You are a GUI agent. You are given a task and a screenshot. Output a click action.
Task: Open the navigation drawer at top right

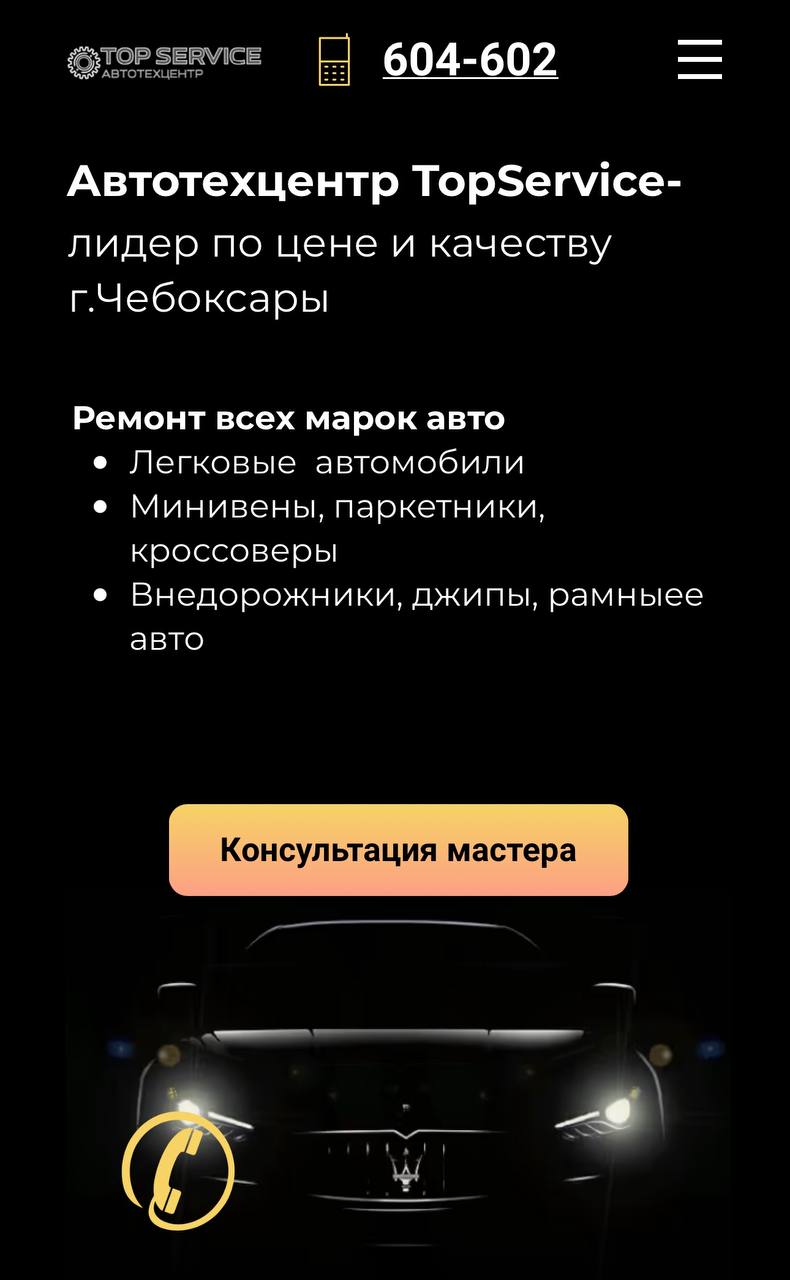point(700,60)
